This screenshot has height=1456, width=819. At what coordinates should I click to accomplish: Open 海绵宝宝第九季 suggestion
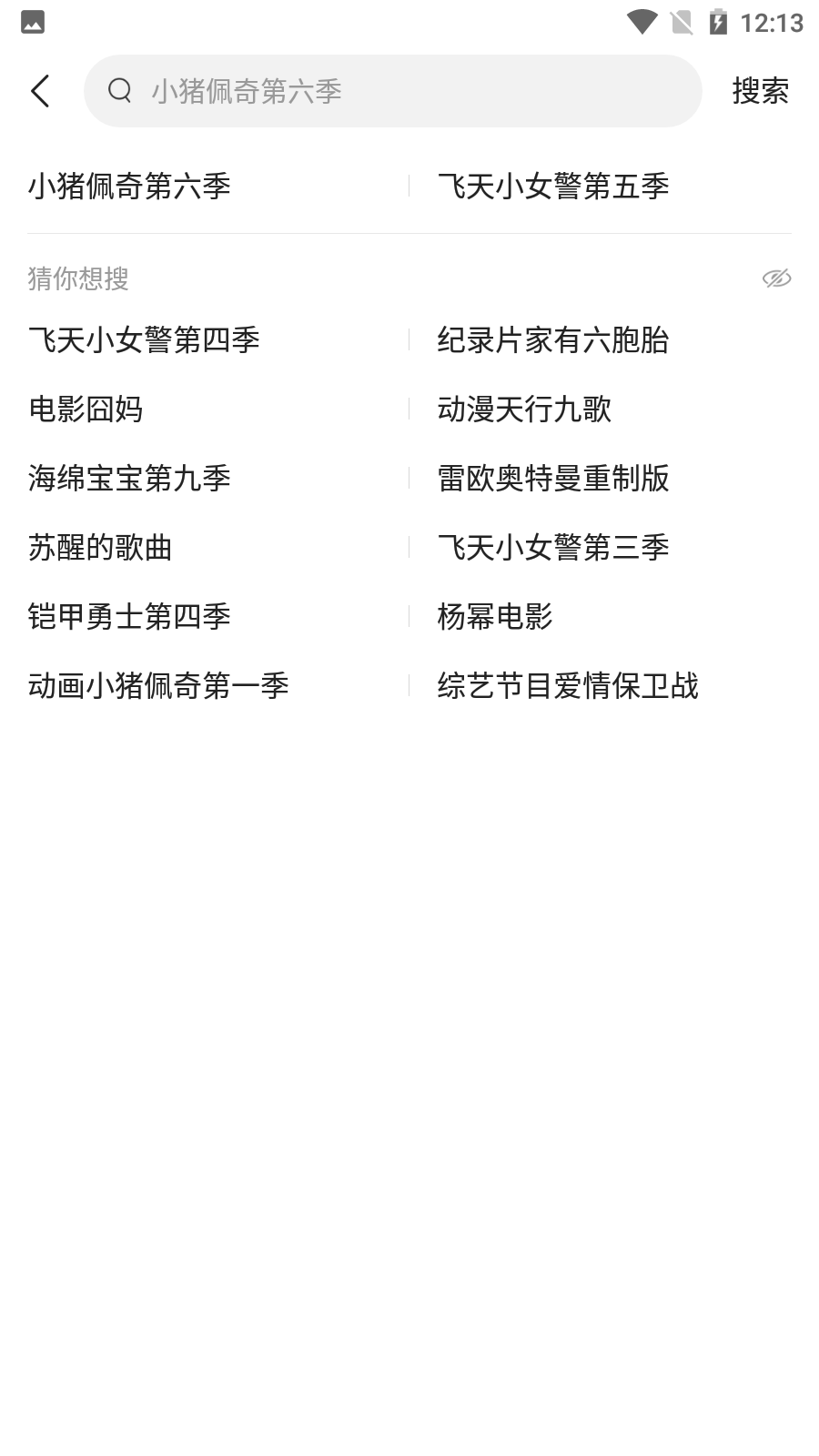pyautogui.click(x=129, y=479)
